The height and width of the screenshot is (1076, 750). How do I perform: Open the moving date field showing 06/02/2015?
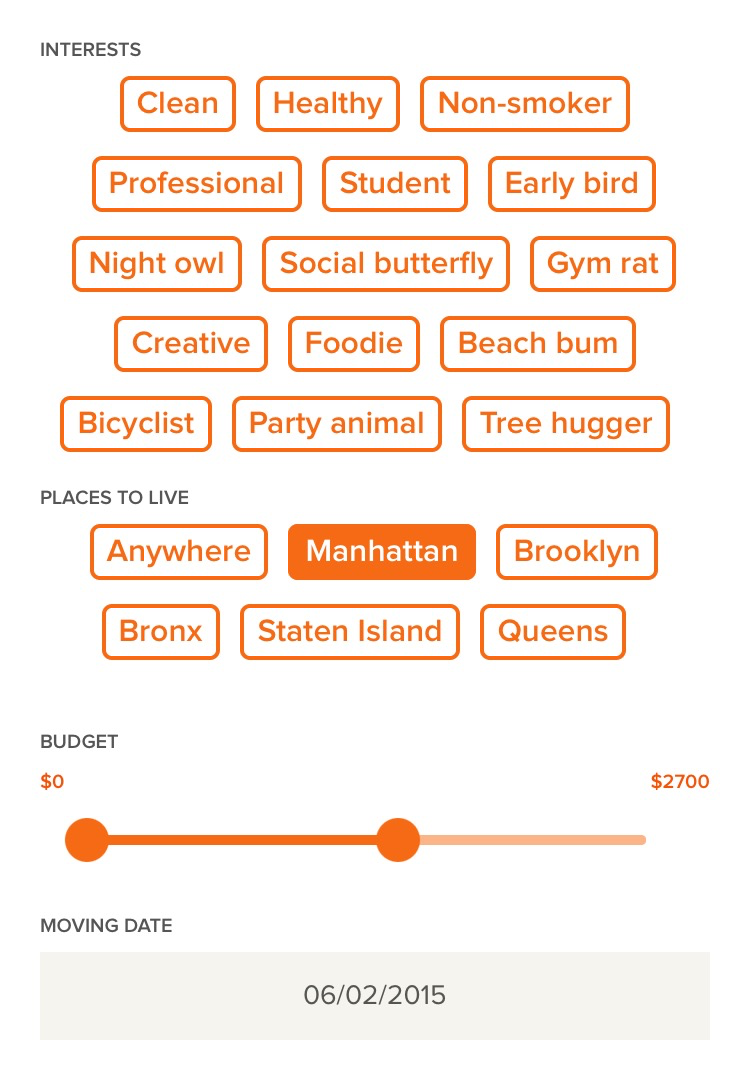tap(375, 995)
